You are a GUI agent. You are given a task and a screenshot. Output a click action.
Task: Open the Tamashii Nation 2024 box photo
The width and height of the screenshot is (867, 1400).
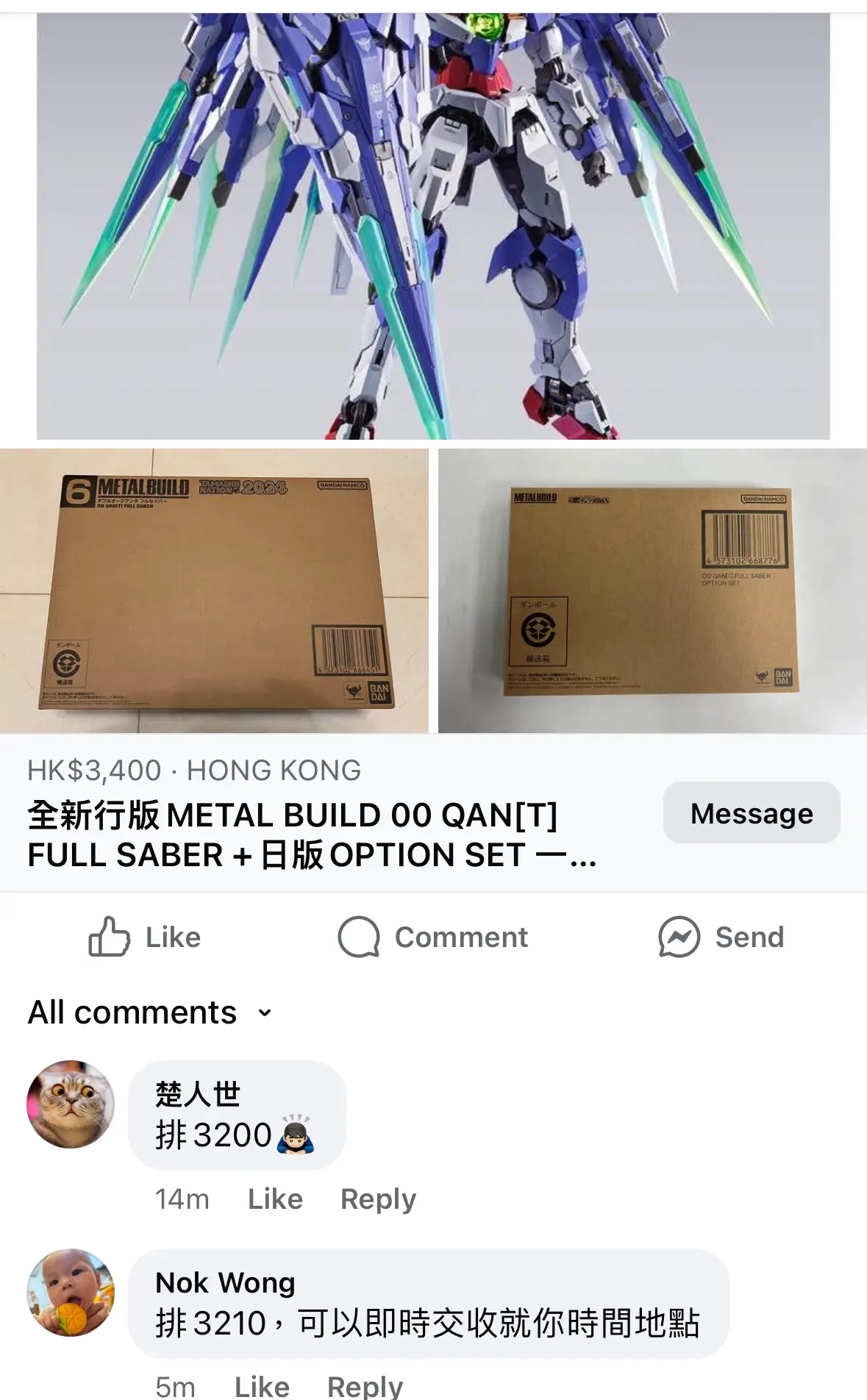click(x=214, y=590)
